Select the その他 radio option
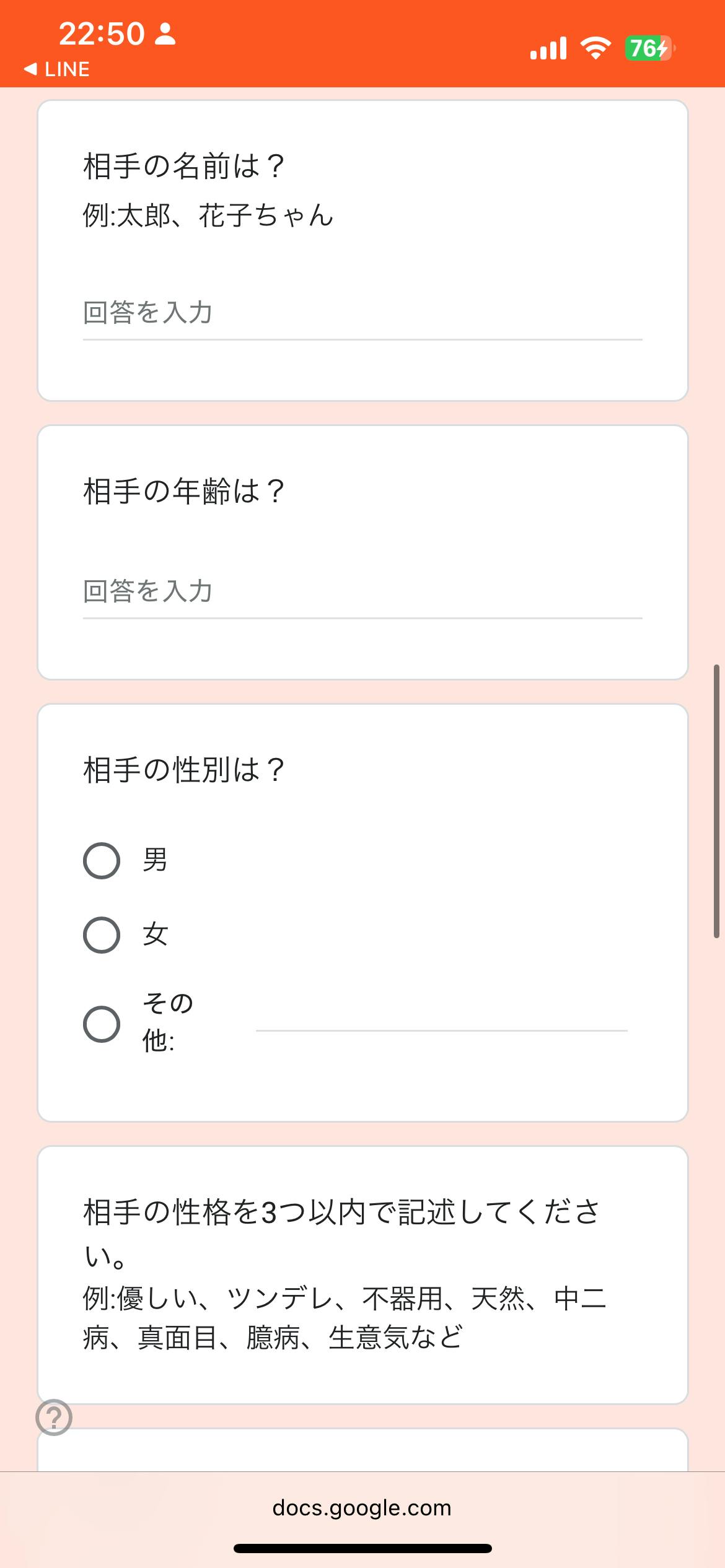Viewport: 725px width, 1568px height. click(102, 1024)
